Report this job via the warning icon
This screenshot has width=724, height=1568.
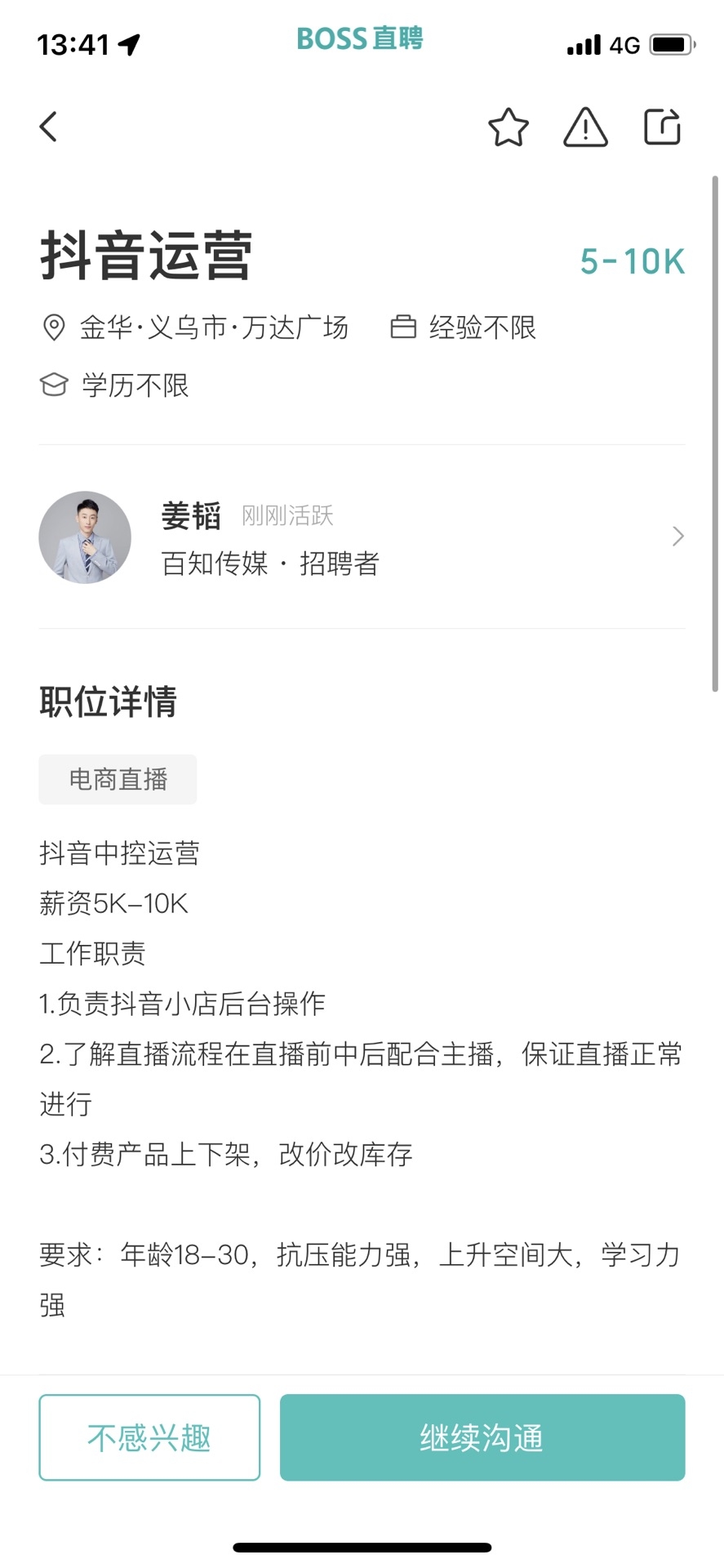point(585,128)
